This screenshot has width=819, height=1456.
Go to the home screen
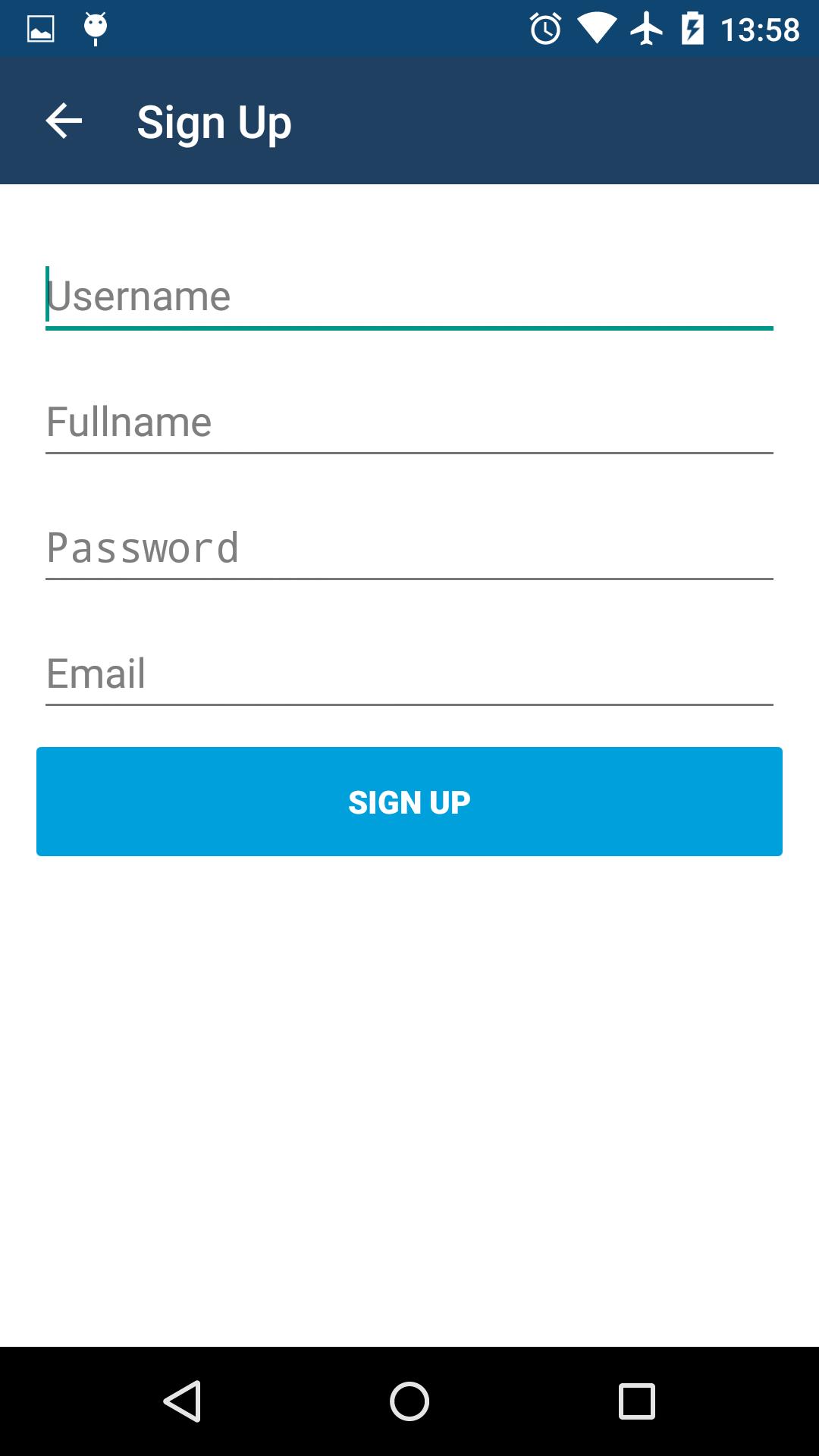[409, 1401]
